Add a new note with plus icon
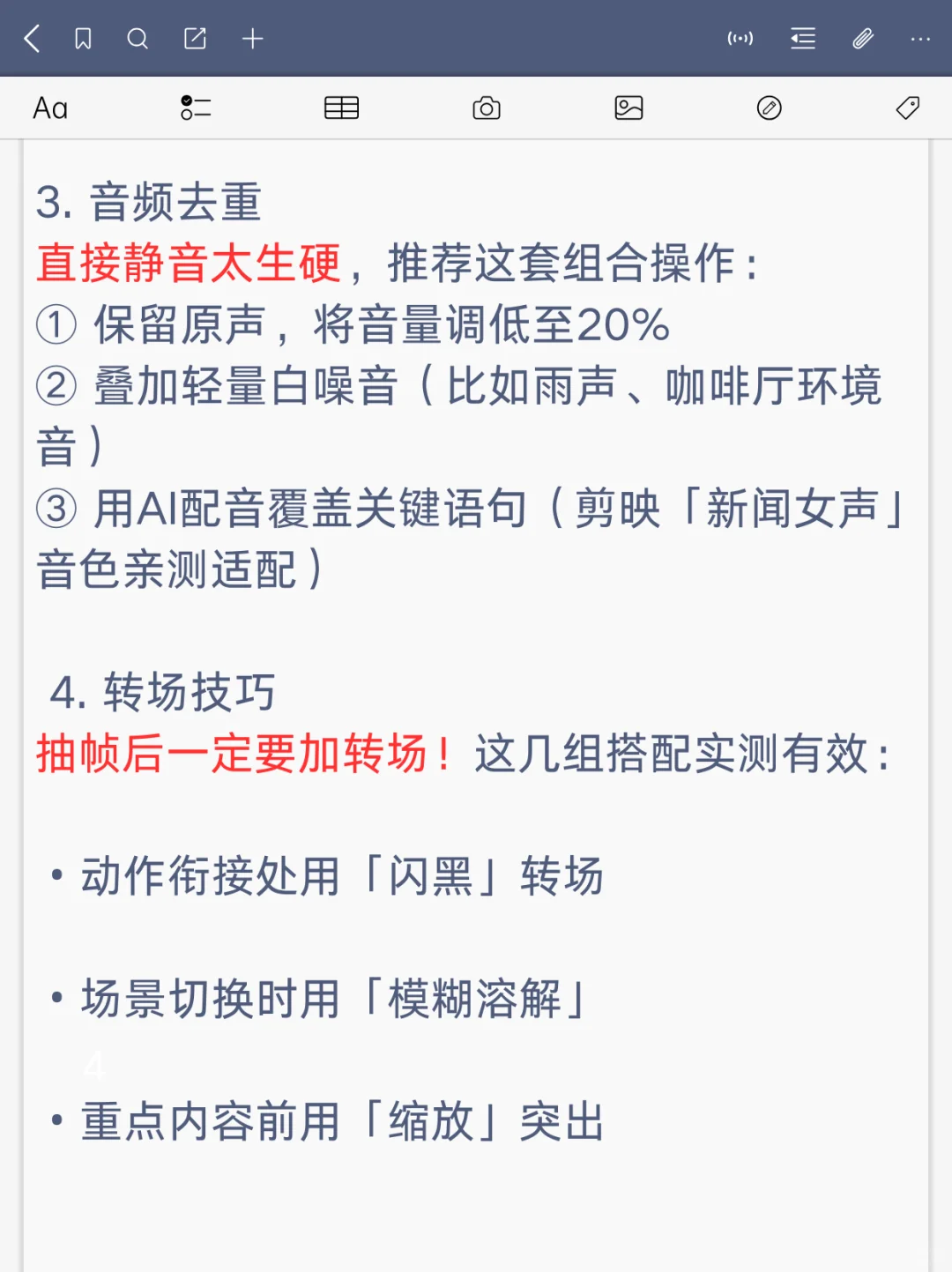This screenshot has height=1272, width=952. (x=253, y=39)
